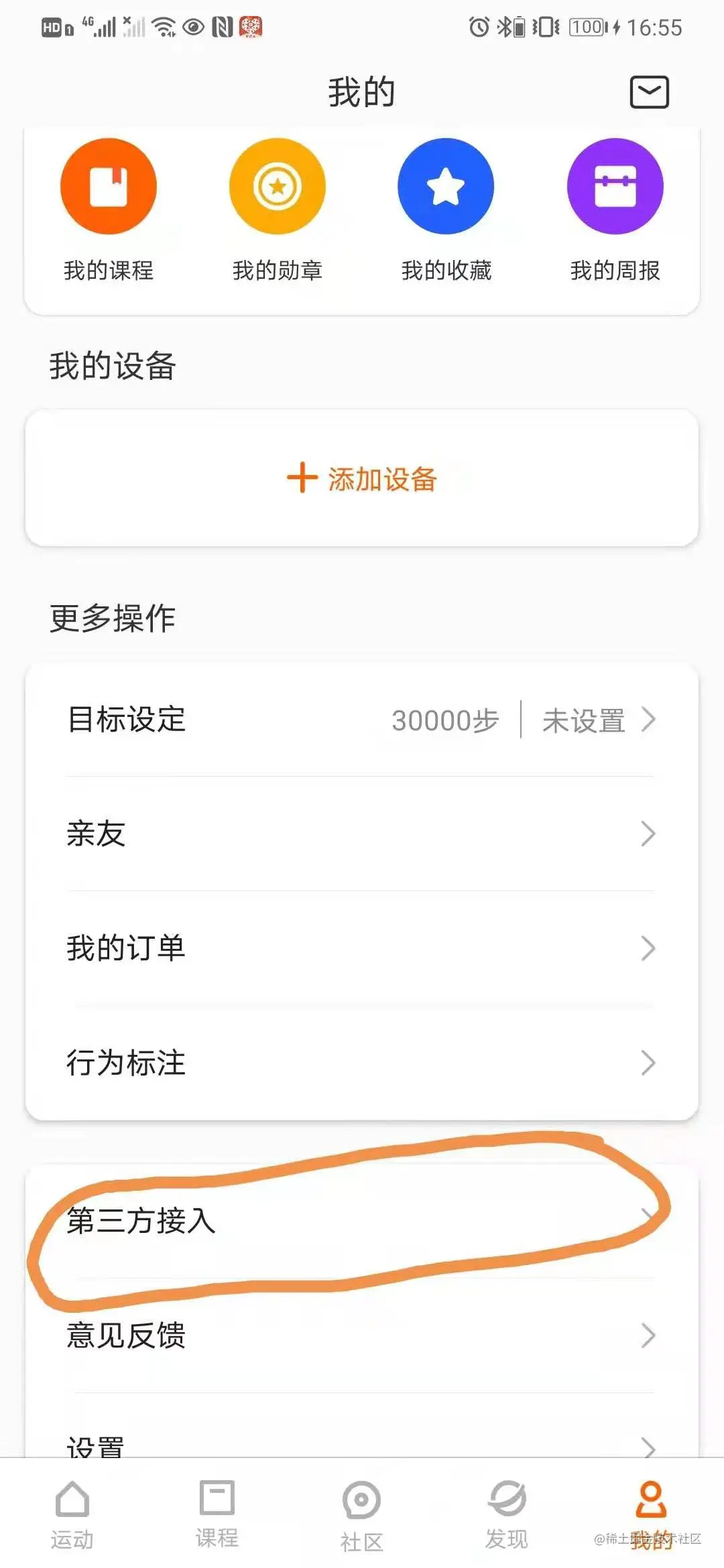The width and height of the screenshot is (724, 1568).
Task: Open 我的课程
Action: click(x=109, y=209)
